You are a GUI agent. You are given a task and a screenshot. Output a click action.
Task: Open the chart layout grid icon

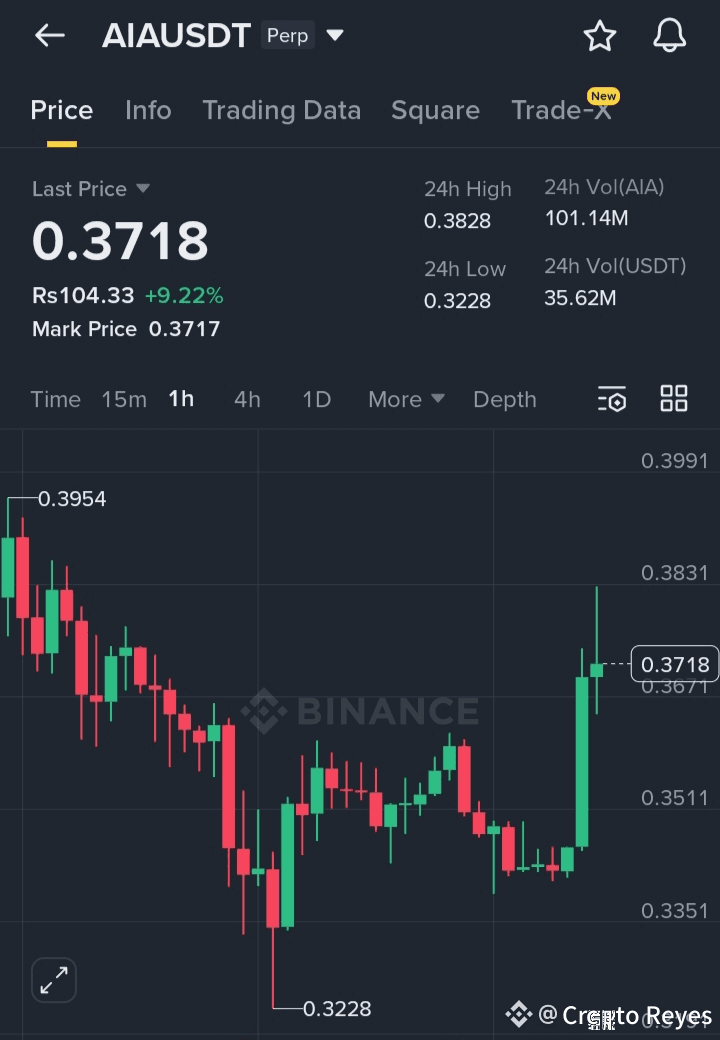pos(674,398)
